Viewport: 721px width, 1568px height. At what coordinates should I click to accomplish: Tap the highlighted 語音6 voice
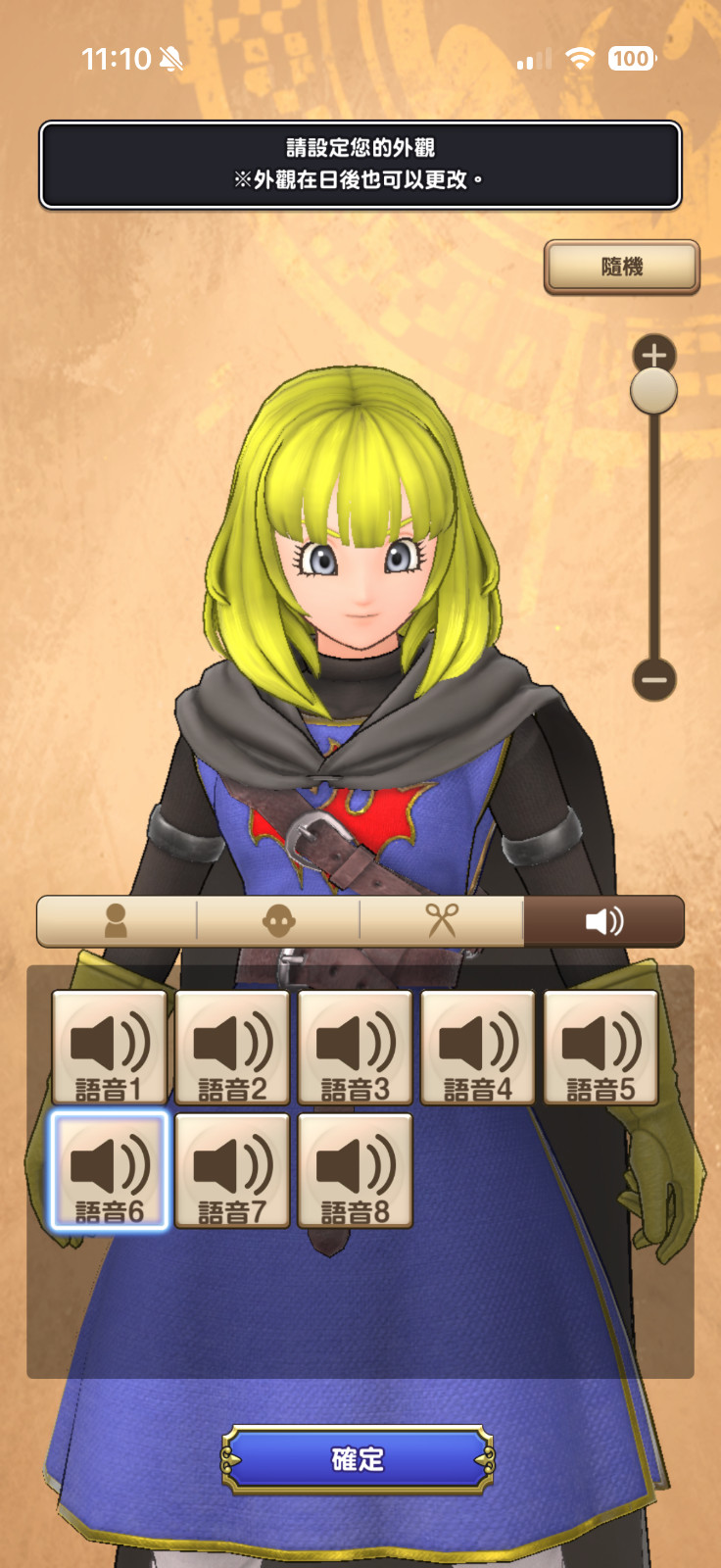pyautogui.click(x=110, y=1170)
